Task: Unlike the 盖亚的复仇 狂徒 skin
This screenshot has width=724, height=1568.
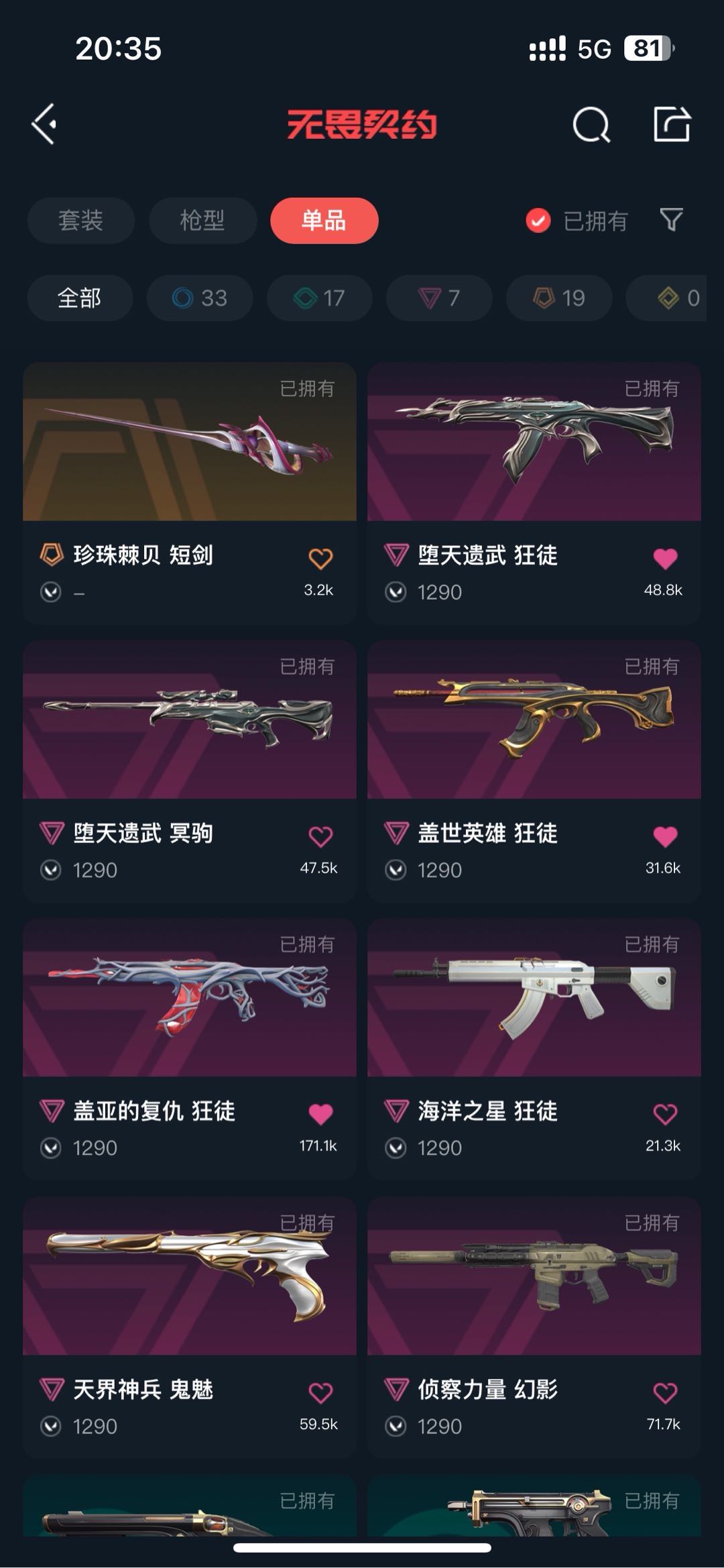Action: [x=320, y=1114]
